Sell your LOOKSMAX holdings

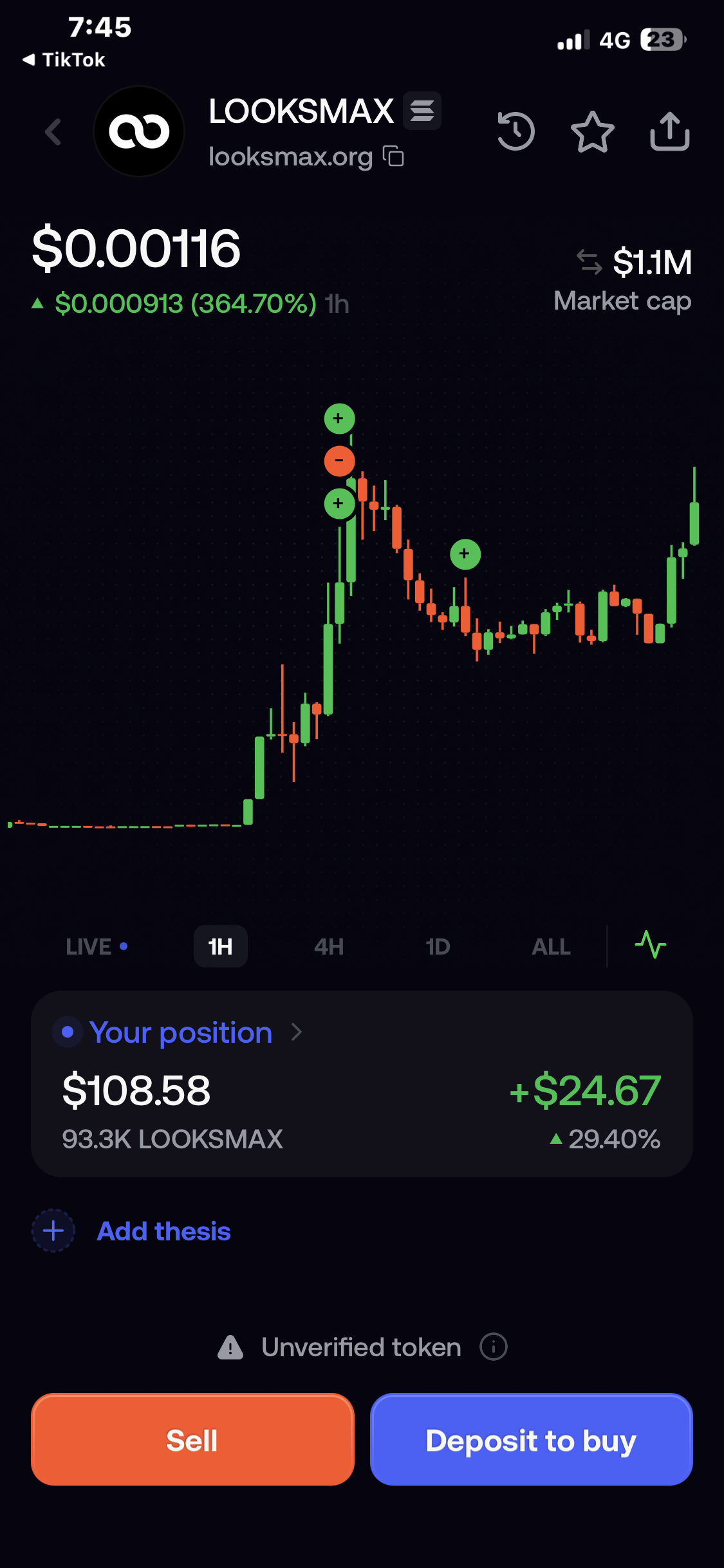[x=192, y=1439]
